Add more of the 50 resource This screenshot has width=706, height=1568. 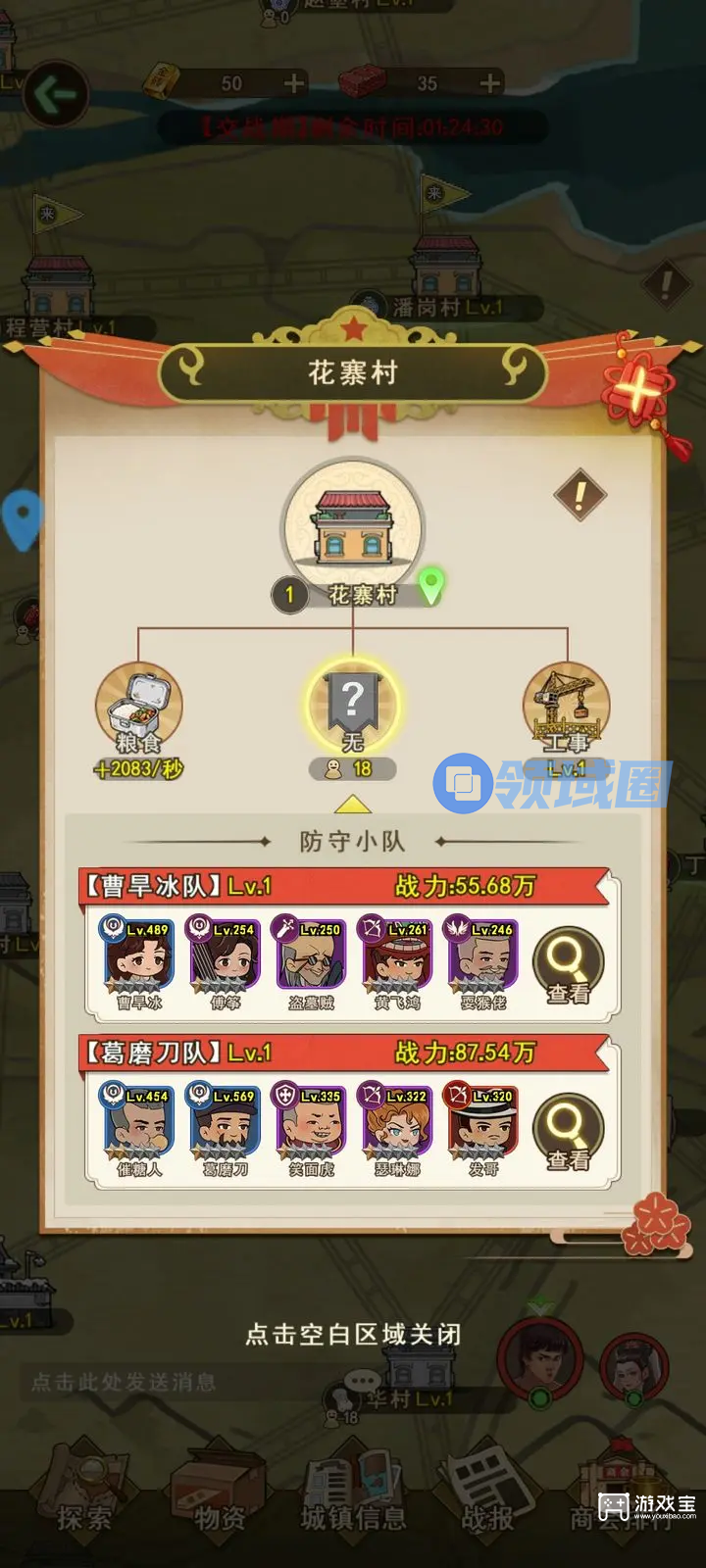294,84
